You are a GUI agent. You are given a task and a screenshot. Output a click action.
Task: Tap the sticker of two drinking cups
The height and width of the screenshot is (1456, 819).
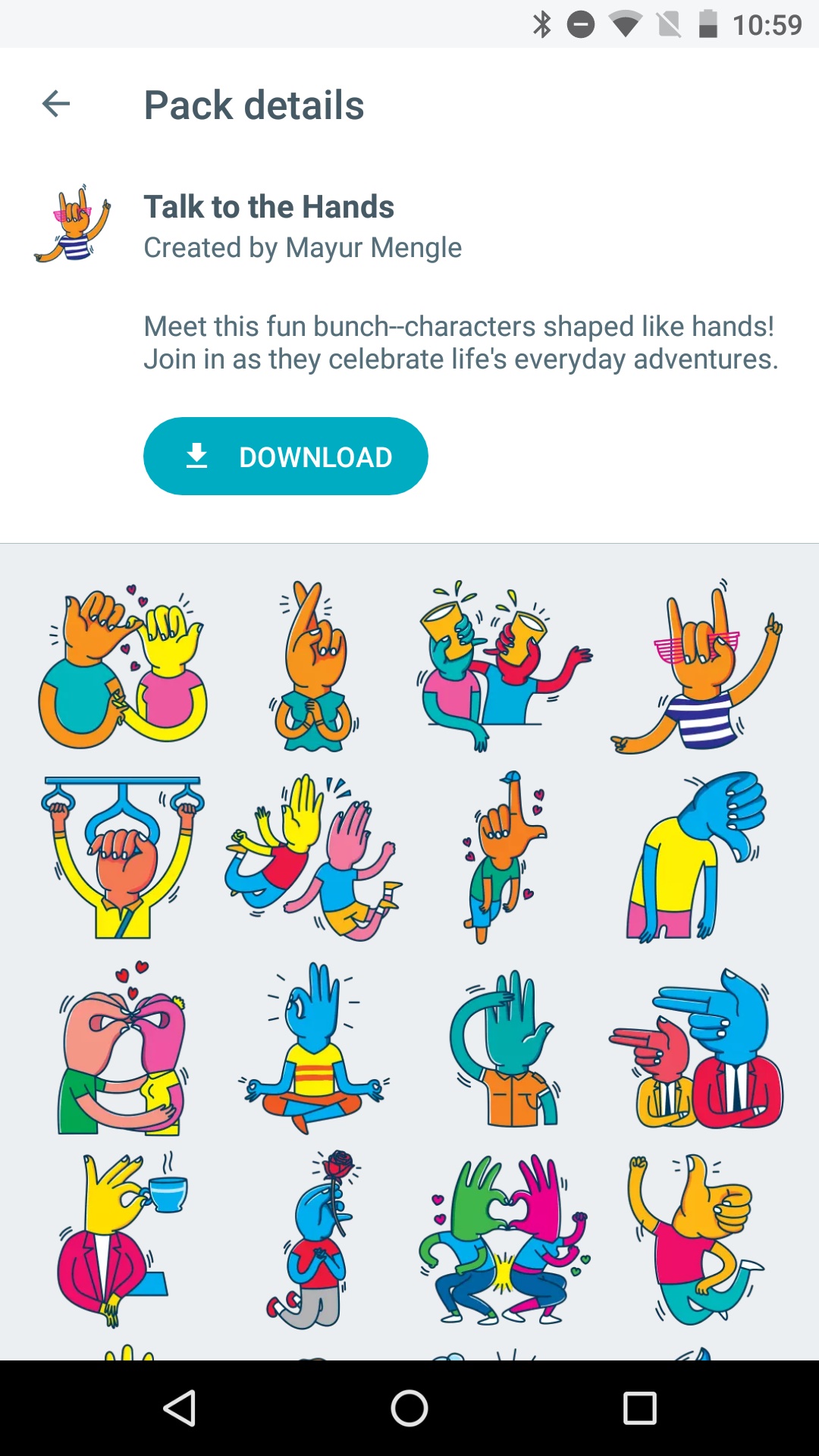[x=504, y=667]
